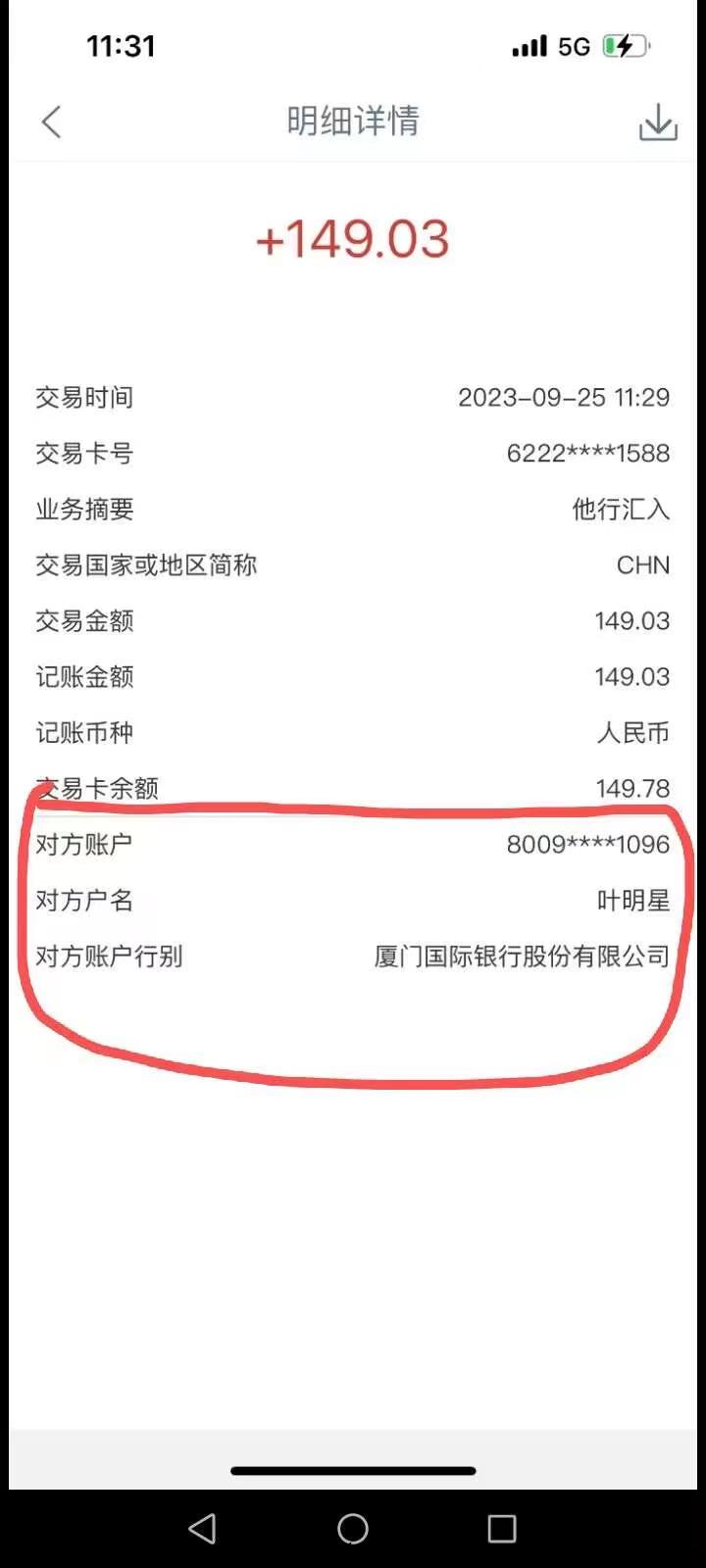Tap the Android recent apps square button
Image resolution: width=706 pixels, height=1568 pixels.
click(x=501, y=1528)
